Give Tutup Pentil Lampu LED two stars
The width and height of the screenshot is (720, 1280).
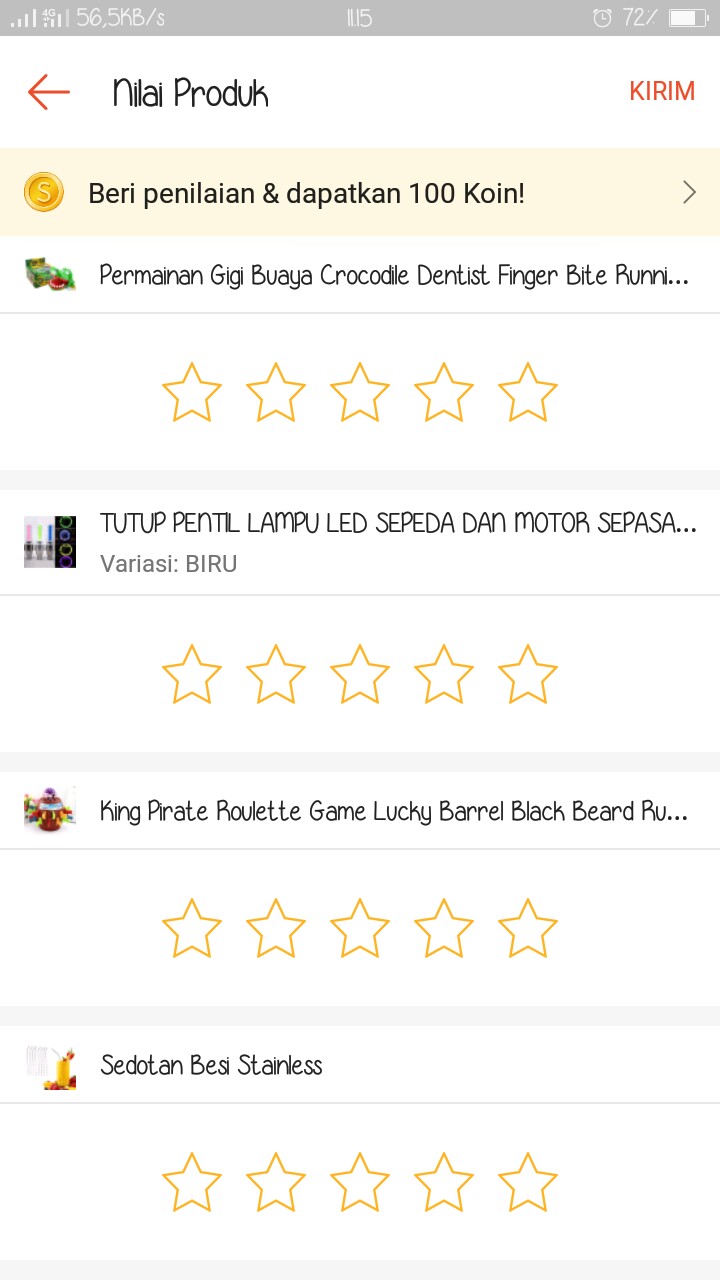(275, 674)
